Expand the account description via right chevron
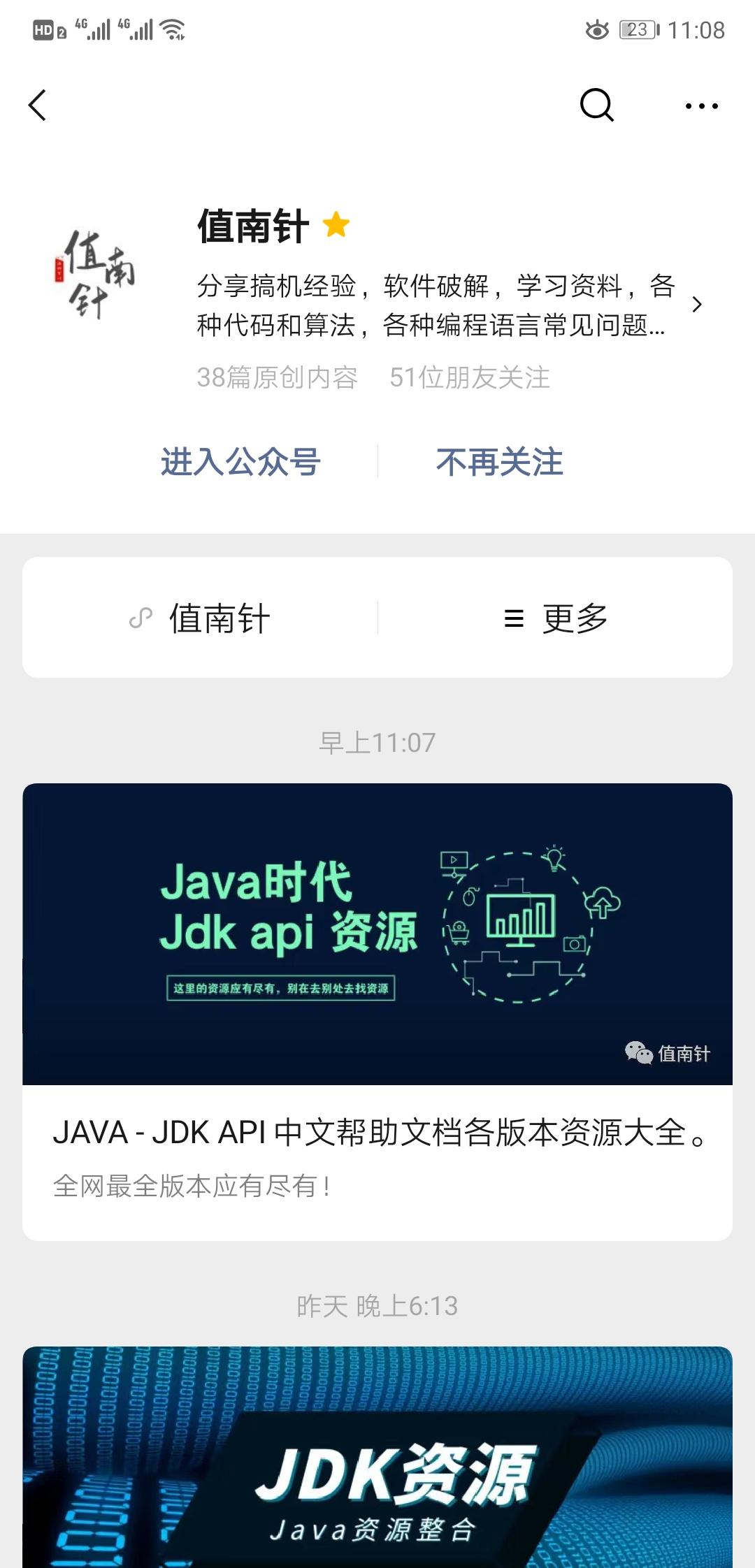This screenshot has height=1568, width=755. [x=697, y=306]
